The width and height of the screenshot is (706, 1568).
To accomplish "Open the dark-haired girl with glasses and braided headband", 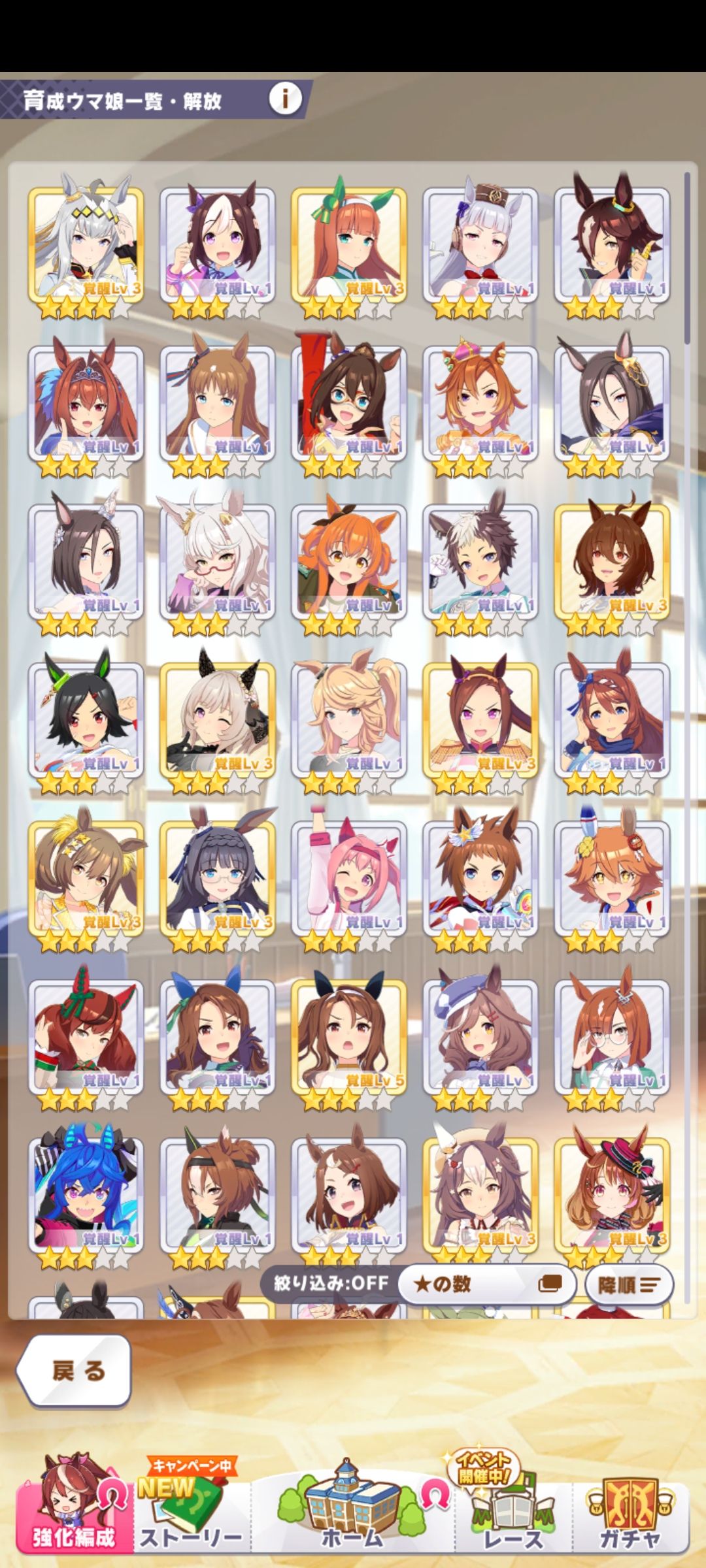I will click(217, 878).
